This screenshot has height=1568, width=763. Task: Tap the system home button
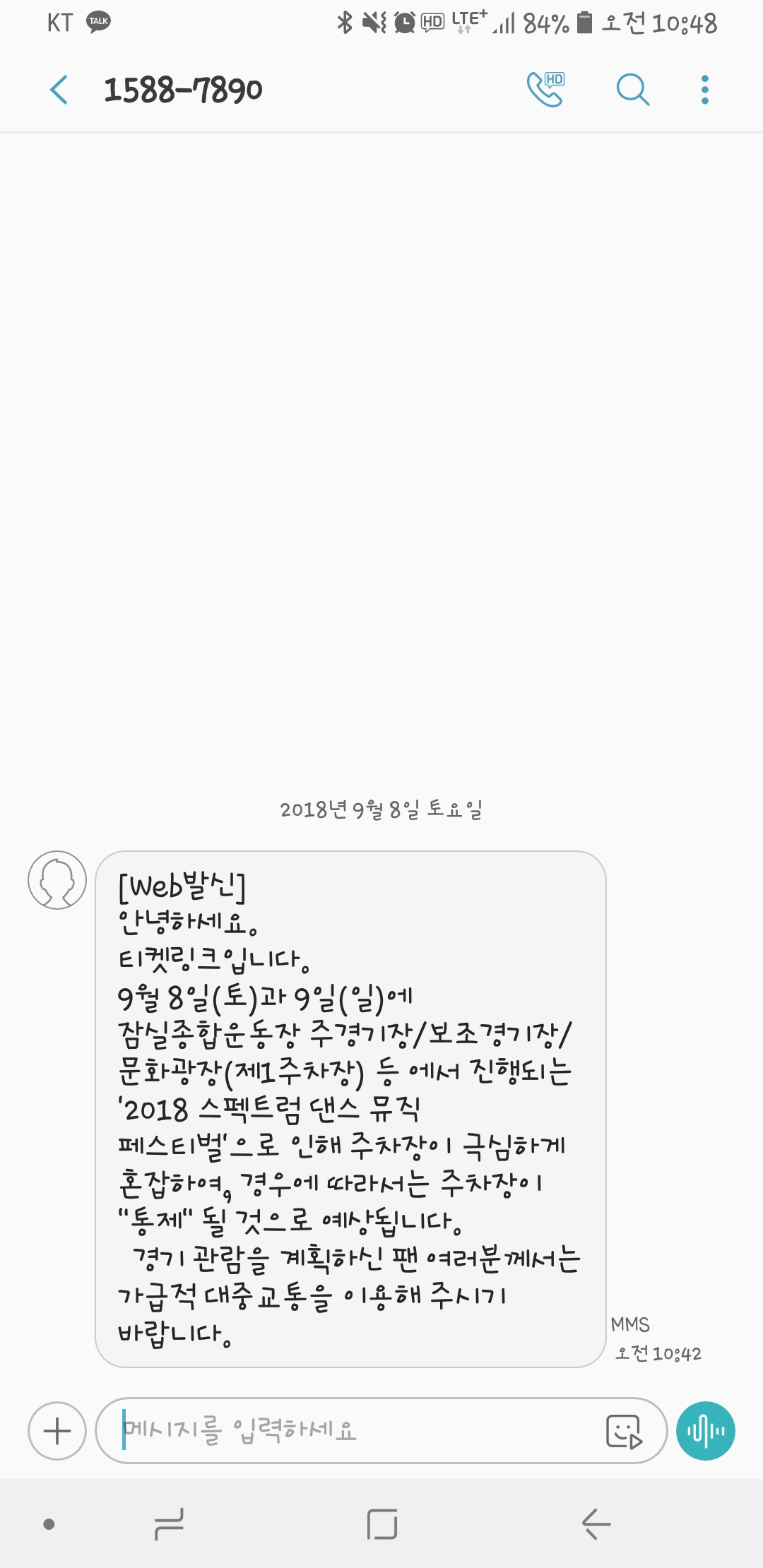[382, 1524]
